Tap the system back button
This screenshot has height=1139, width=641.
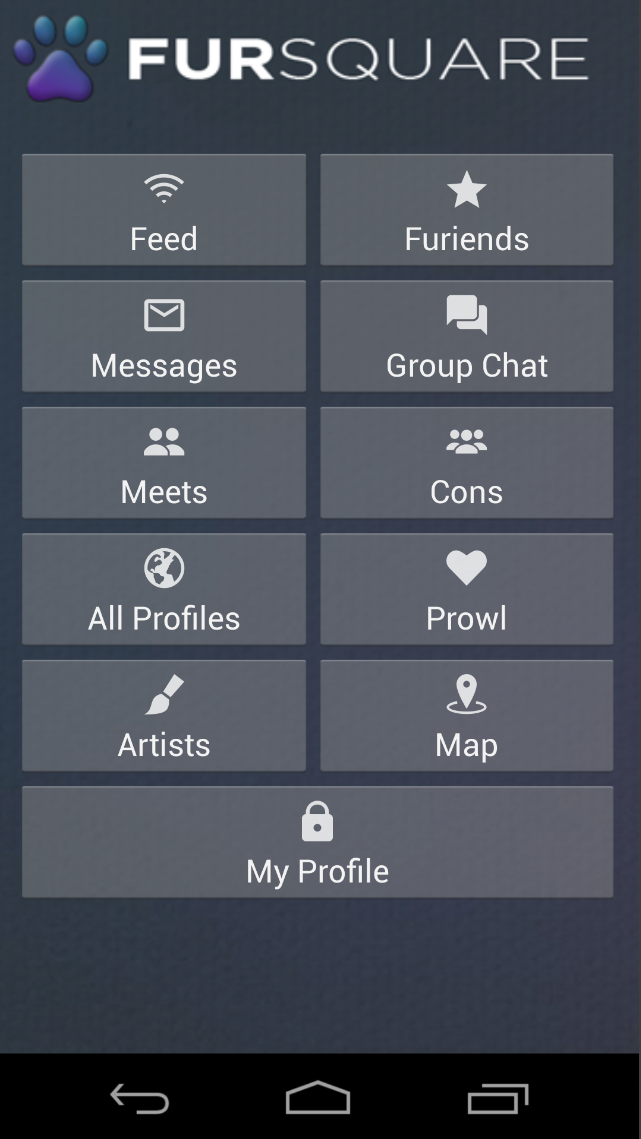(139, 1098)
